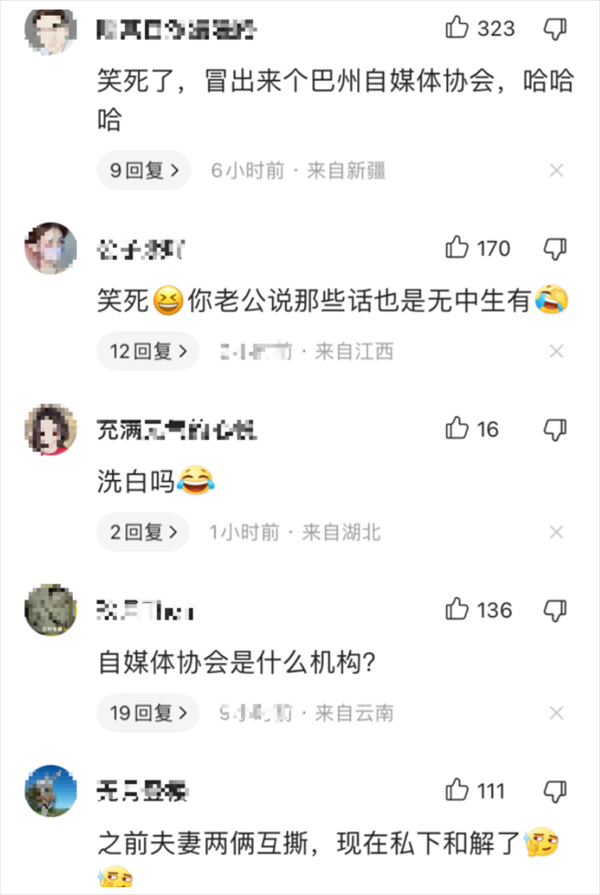Like the comment with 323 likes
This screenshot has height=895, width=600.
[x=458, y=28]
